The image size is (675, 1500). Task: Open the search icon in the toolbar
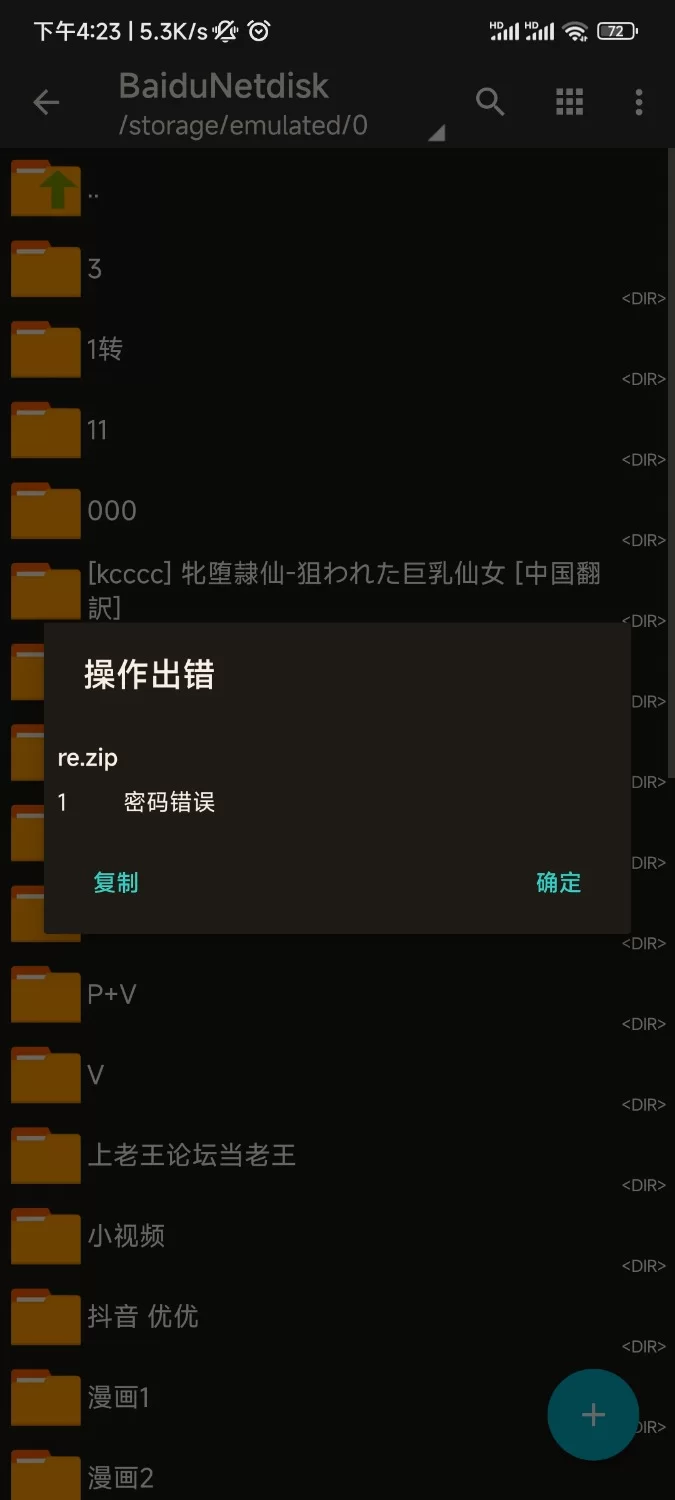tap(490, 102)
